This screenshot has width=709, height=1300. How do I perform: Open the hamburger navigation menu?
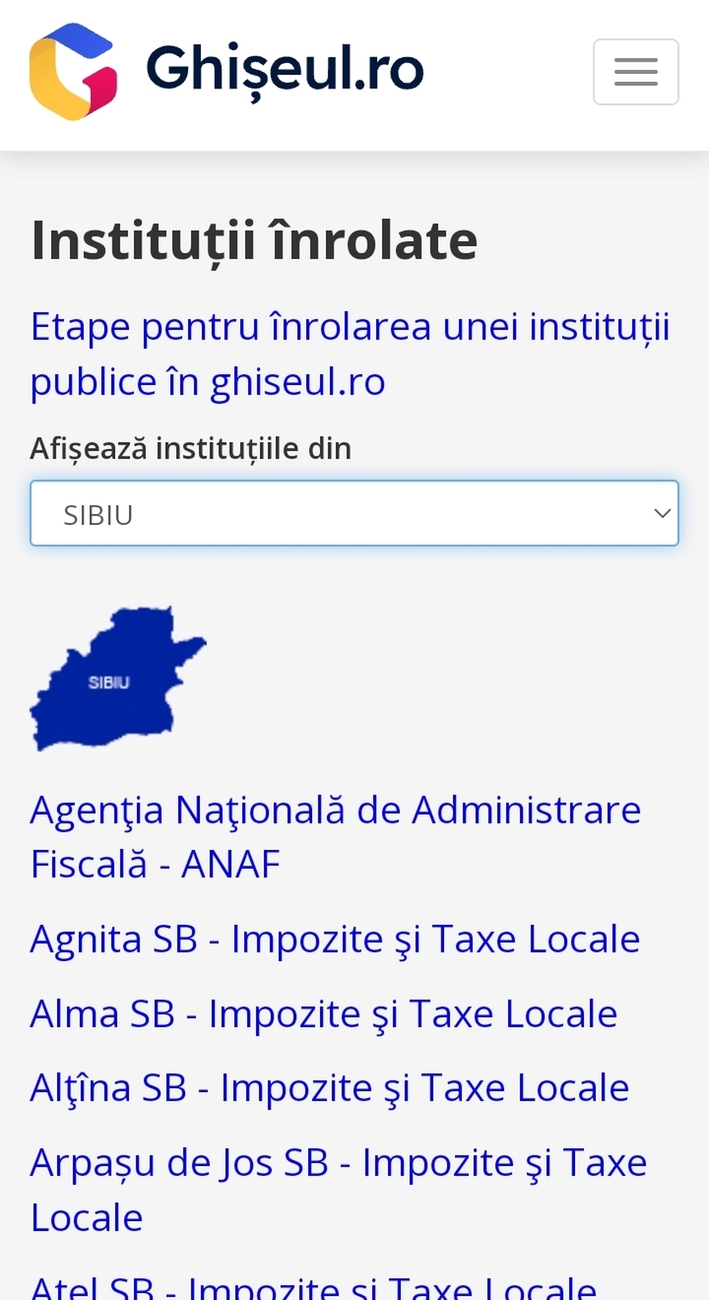[636, 72]
